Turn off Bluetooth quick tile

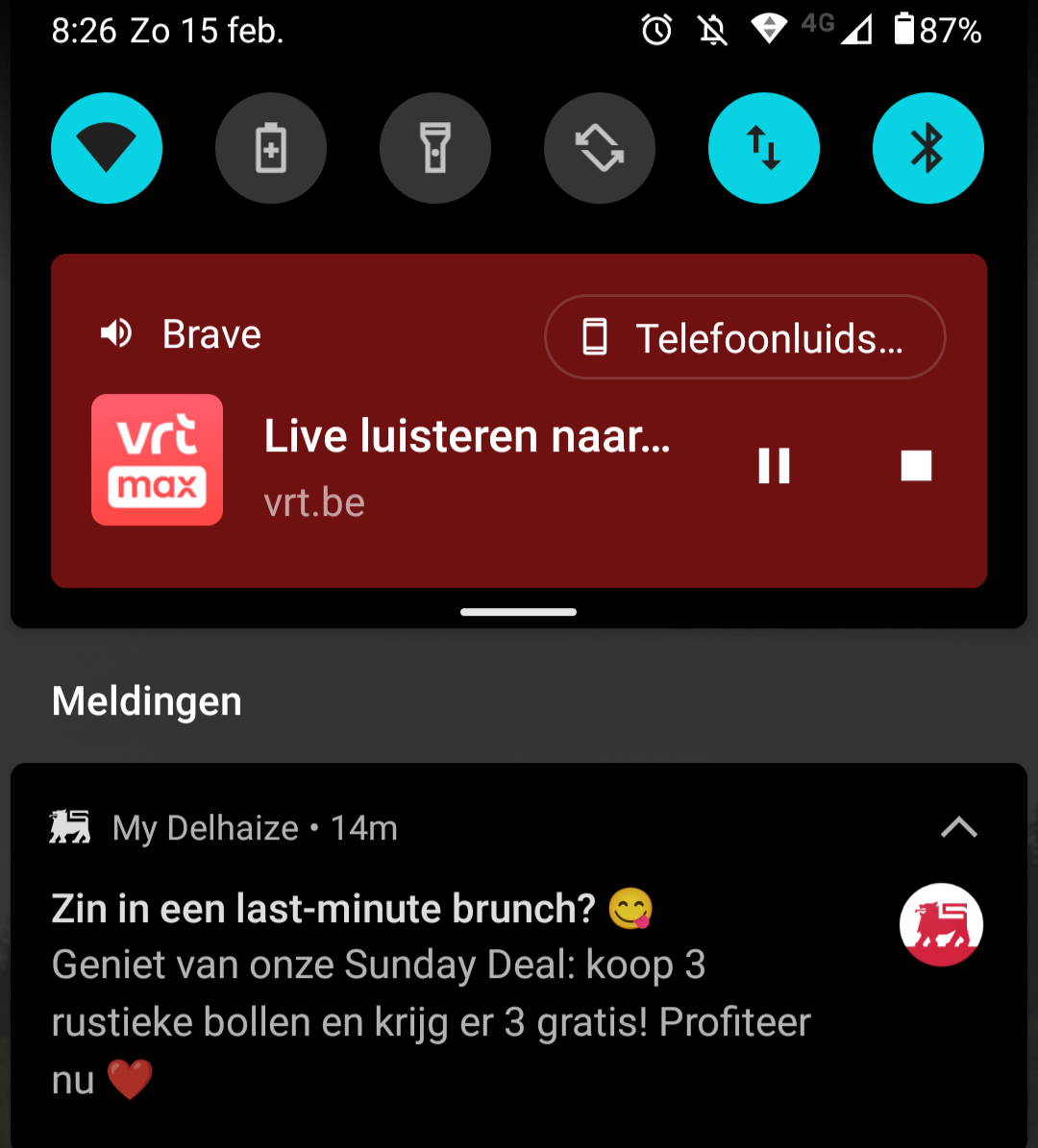928,148
